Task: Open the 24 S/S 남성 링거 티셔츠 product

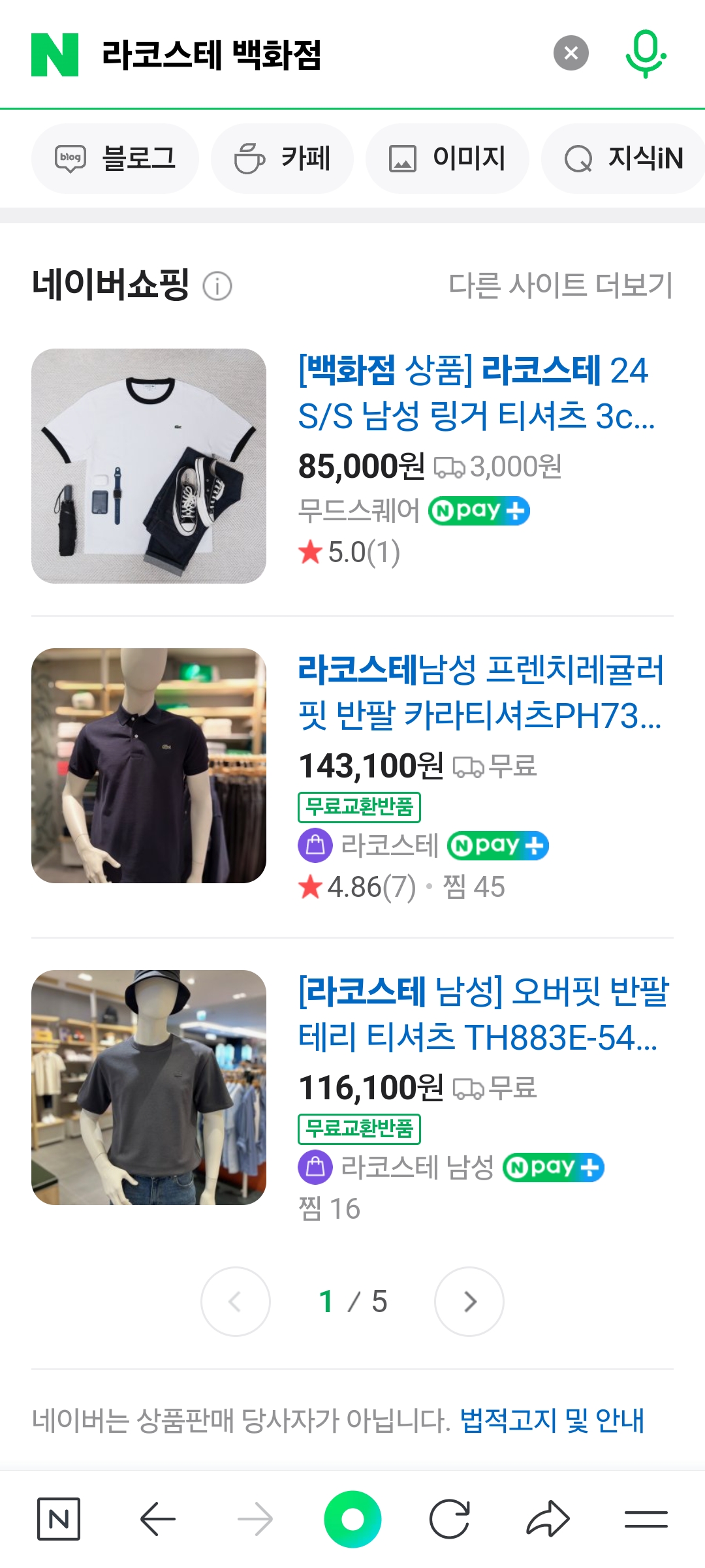Action: pyautogui.click(x=475, y=393)
